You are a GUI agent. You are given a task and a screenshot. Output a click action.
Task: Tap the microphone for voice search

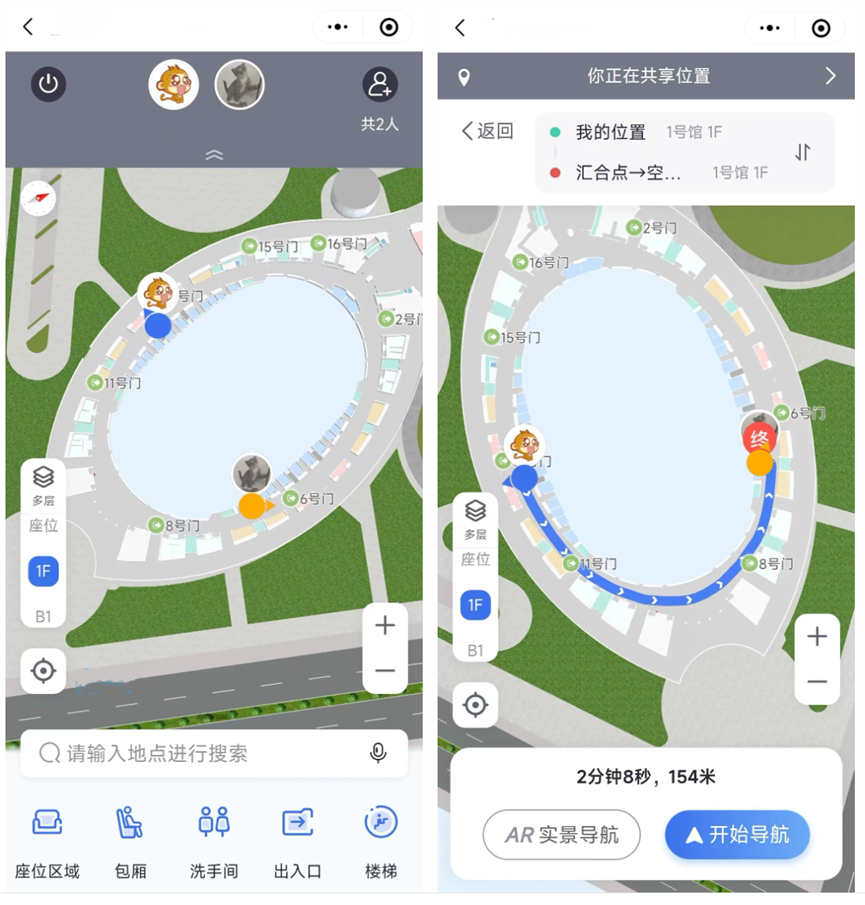(378, 753)
